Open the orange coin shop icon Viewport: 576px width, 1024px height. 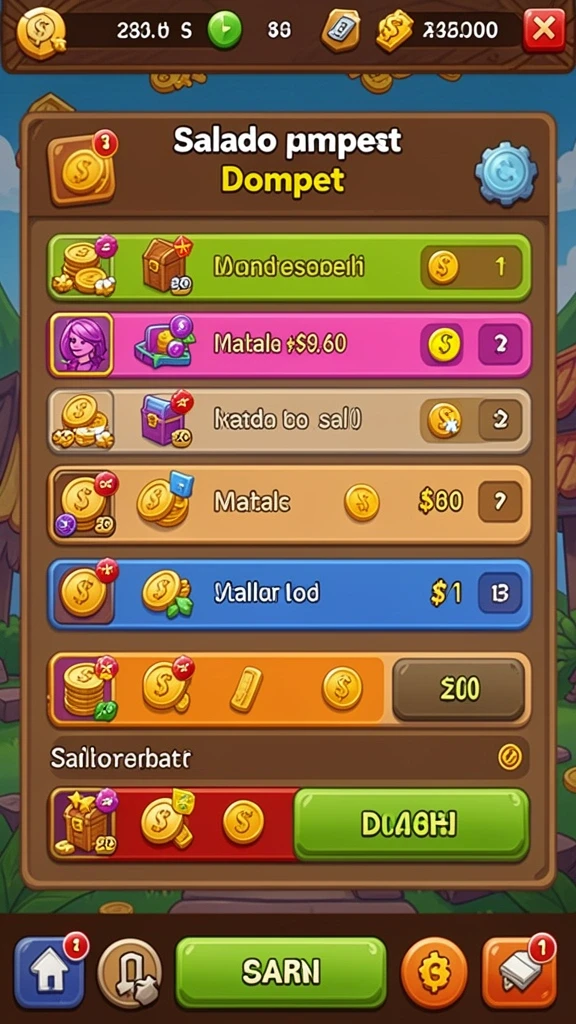point(434,972)
